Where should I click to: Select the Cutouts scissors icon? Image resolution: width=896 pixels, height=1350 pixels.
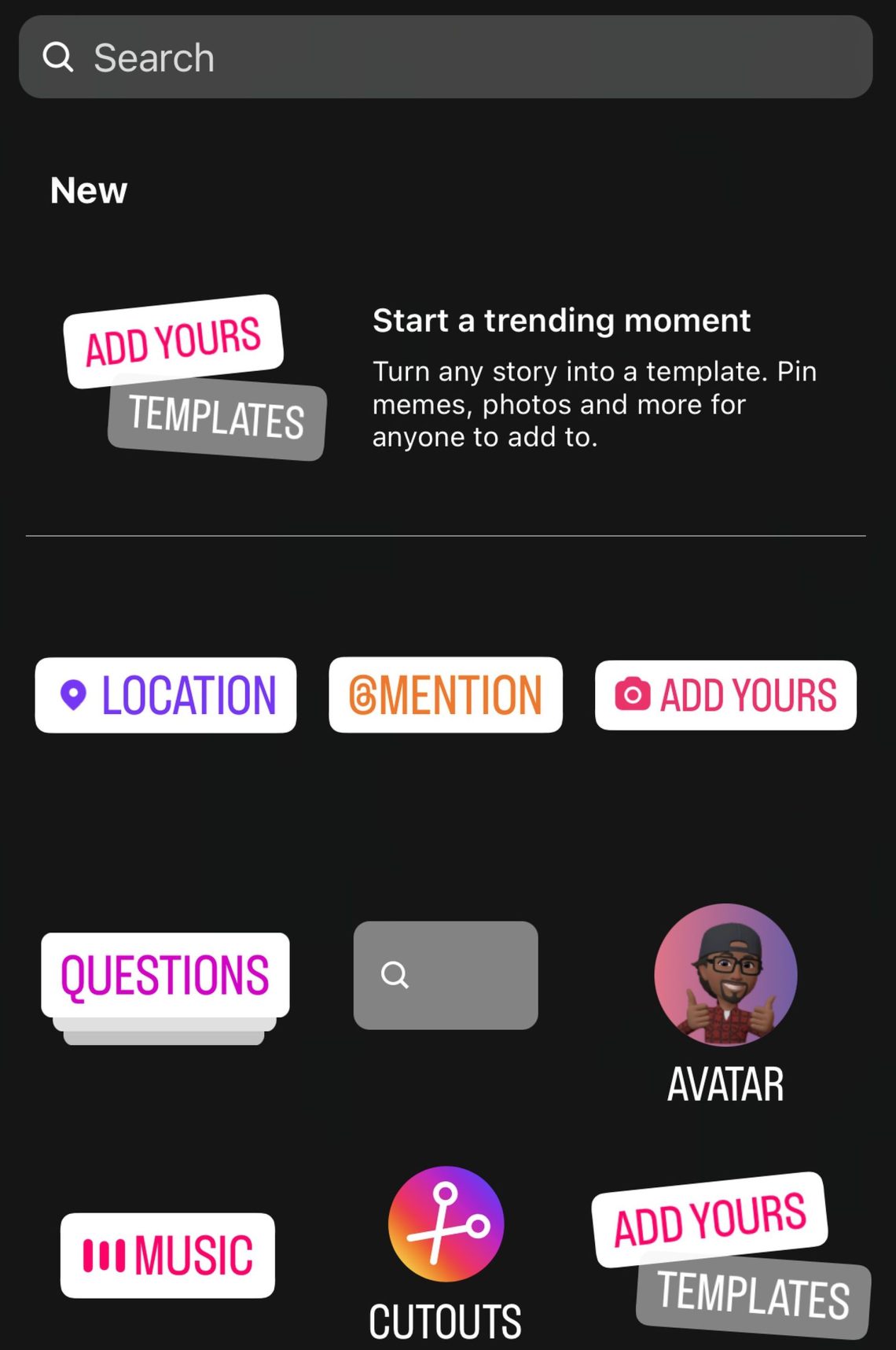click(x=445, y=1224)
